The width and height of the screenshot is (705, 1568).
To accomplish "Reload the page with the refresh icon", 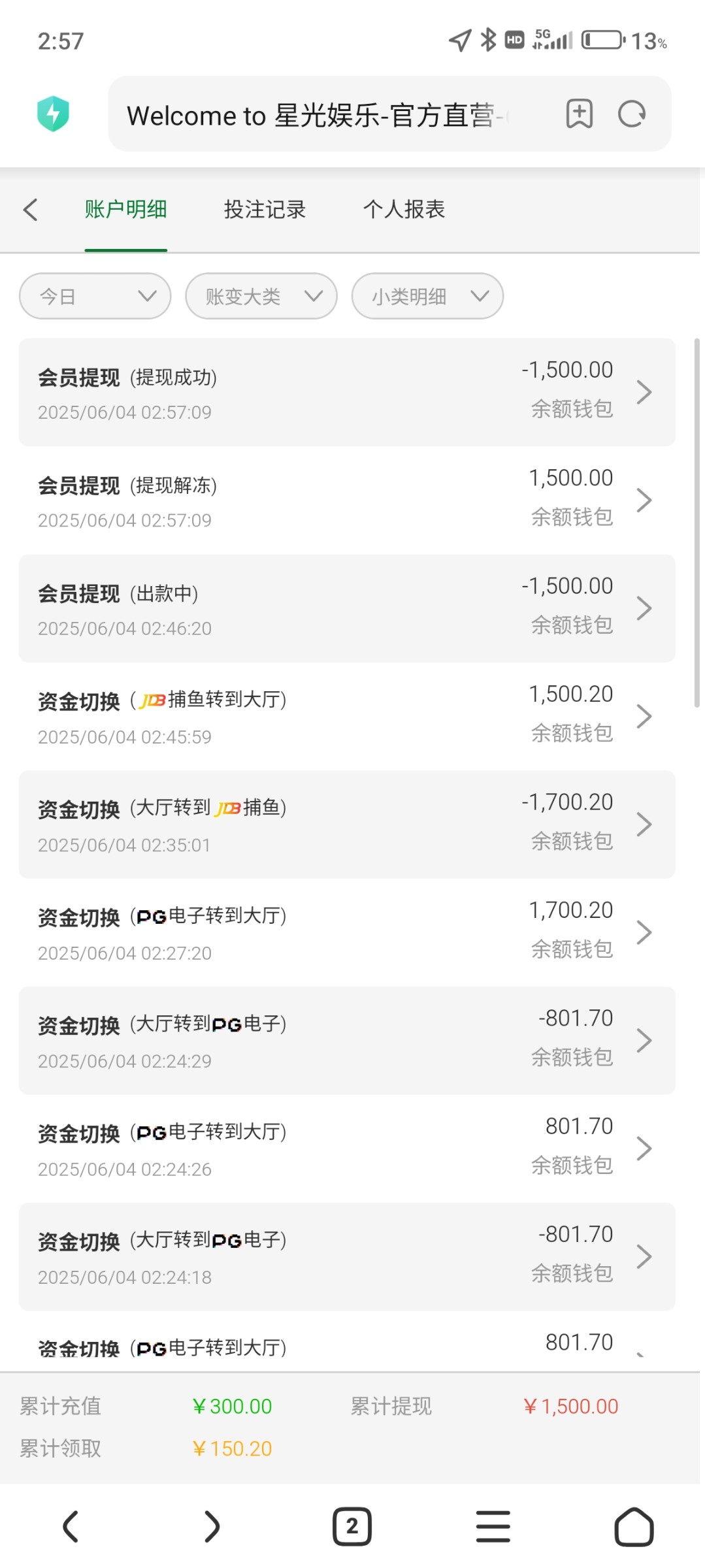I will (632, 114).
